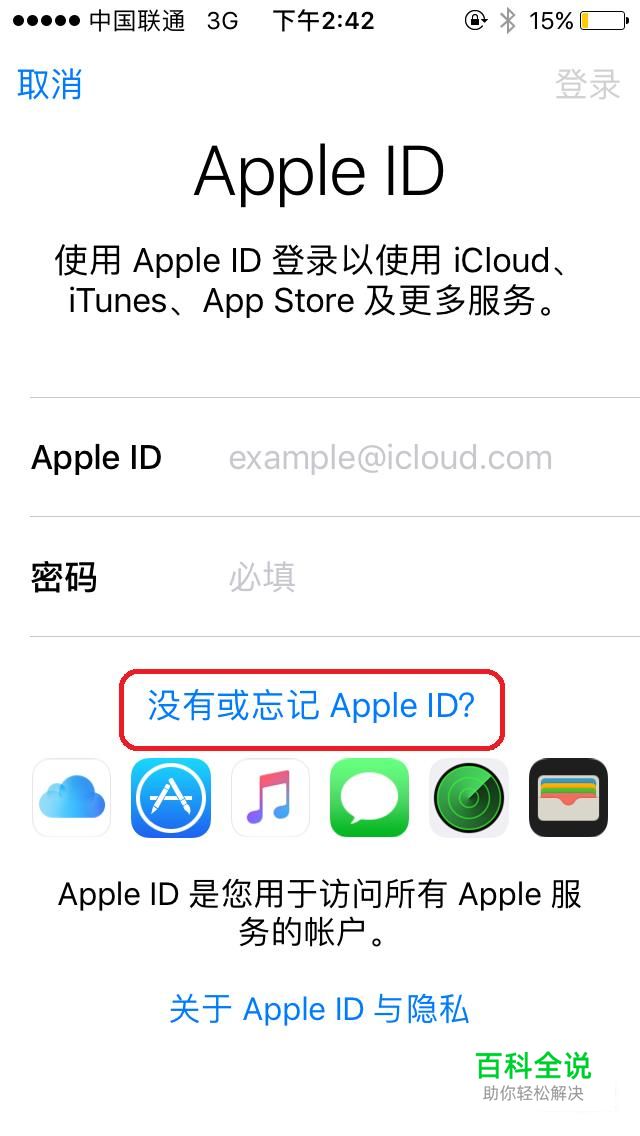The image size is (640, 1136).
Task: Tap 取消 to cancel sign in
Action: coord(49,85)
